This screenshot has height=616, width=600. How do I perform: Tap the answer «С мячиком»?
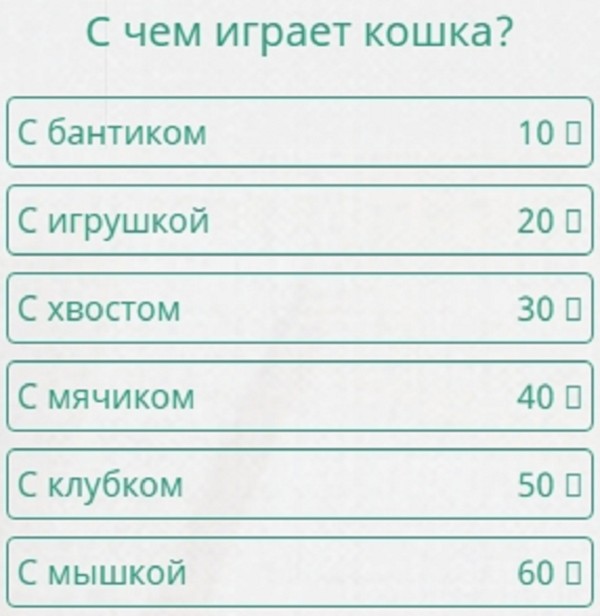click(x=300, y=396)
